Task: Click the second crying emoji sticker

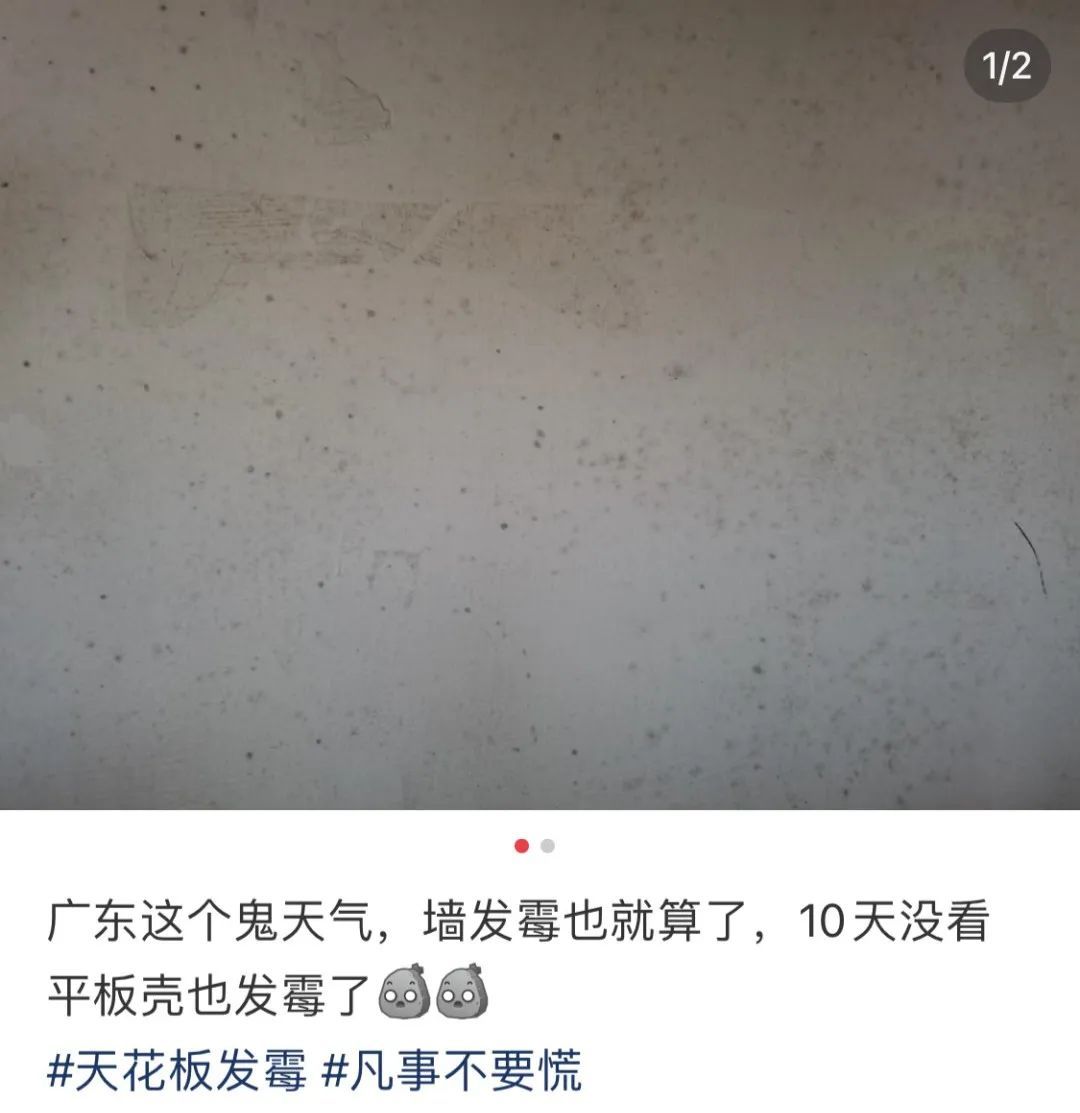Action: click(x=462, y=990)
